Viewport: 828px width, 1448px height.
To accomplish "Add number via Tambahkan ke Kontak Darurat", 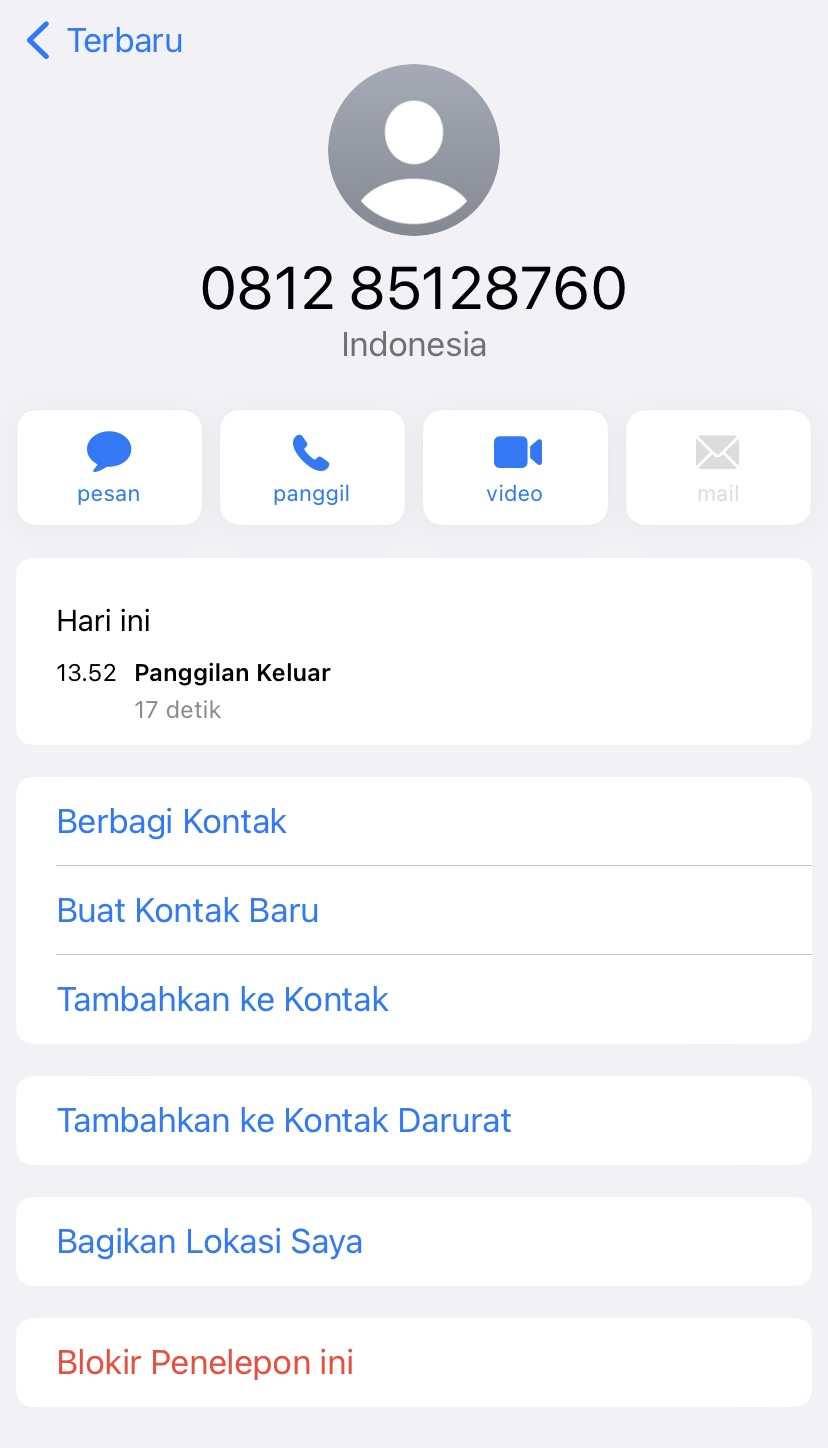I will 283,1120.
